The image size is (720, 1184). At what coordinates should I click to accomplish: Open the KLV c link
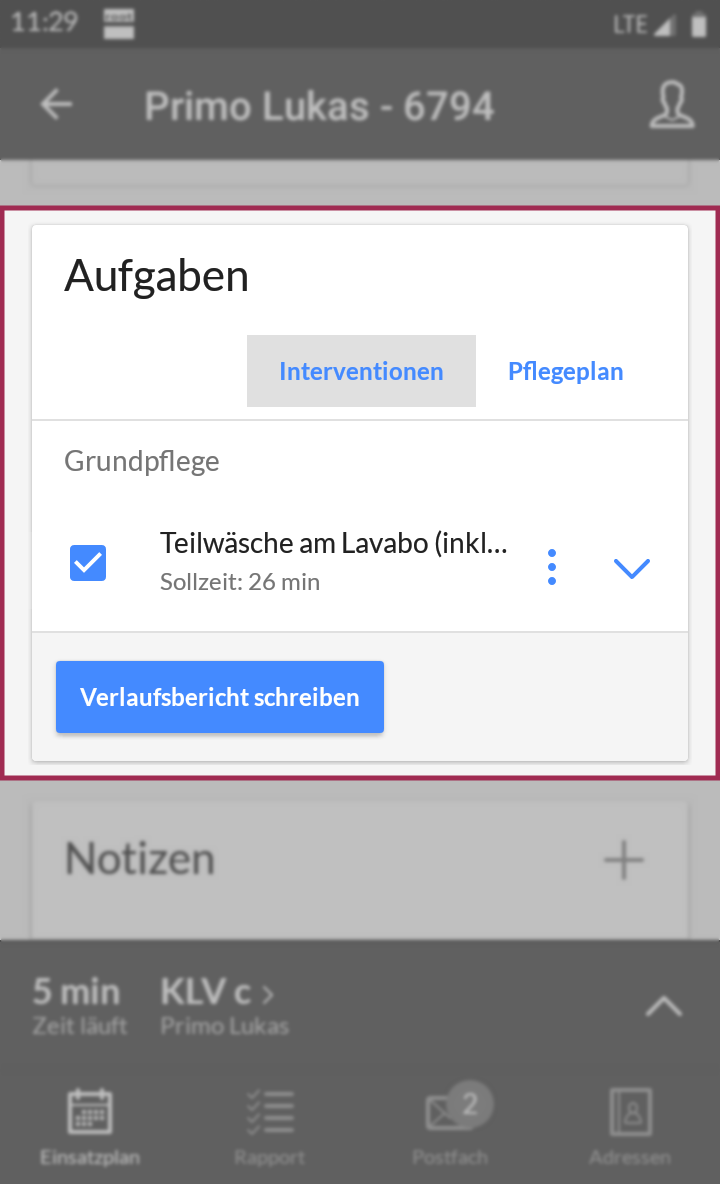(x=217, y=992)
